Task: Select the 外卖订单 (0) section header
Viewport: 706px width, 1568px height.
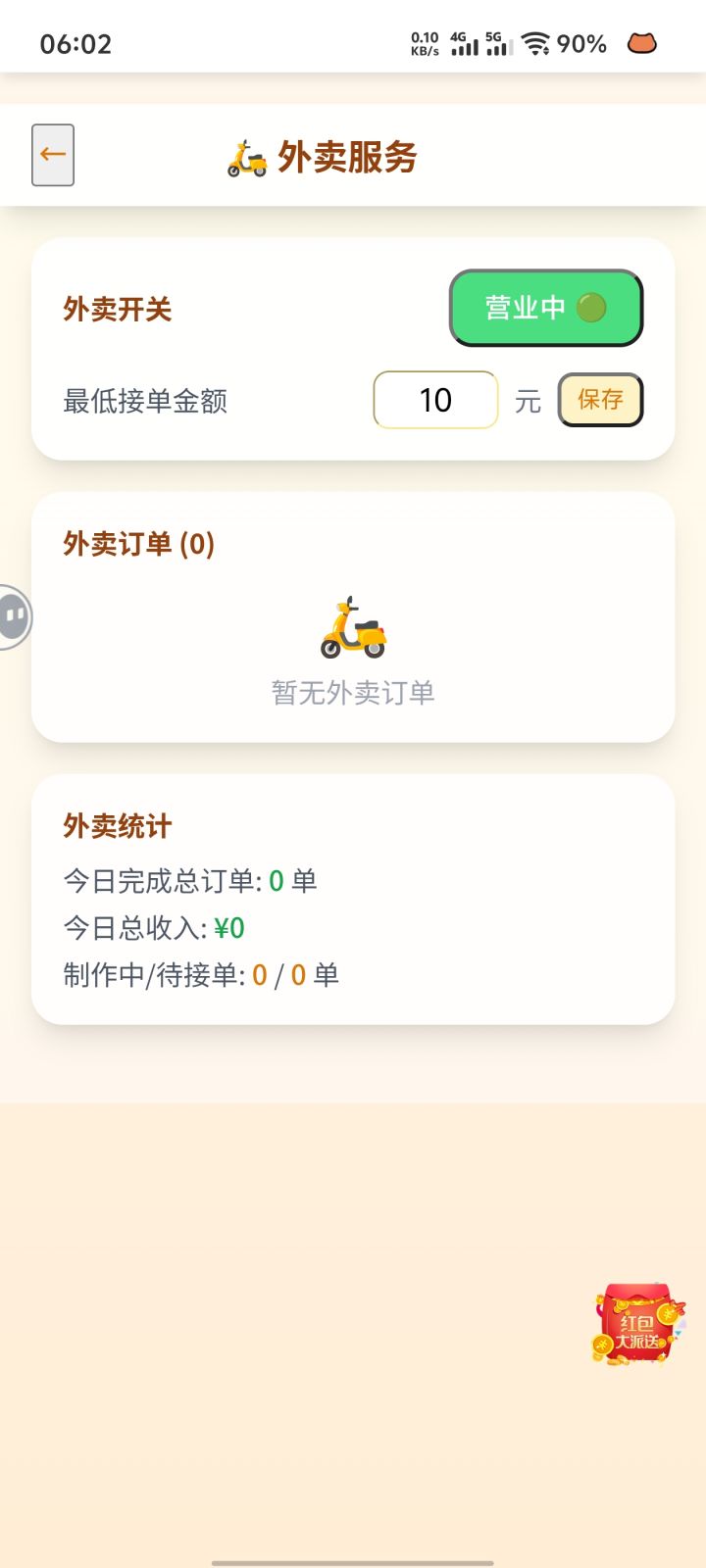Action: coord(138,543)
